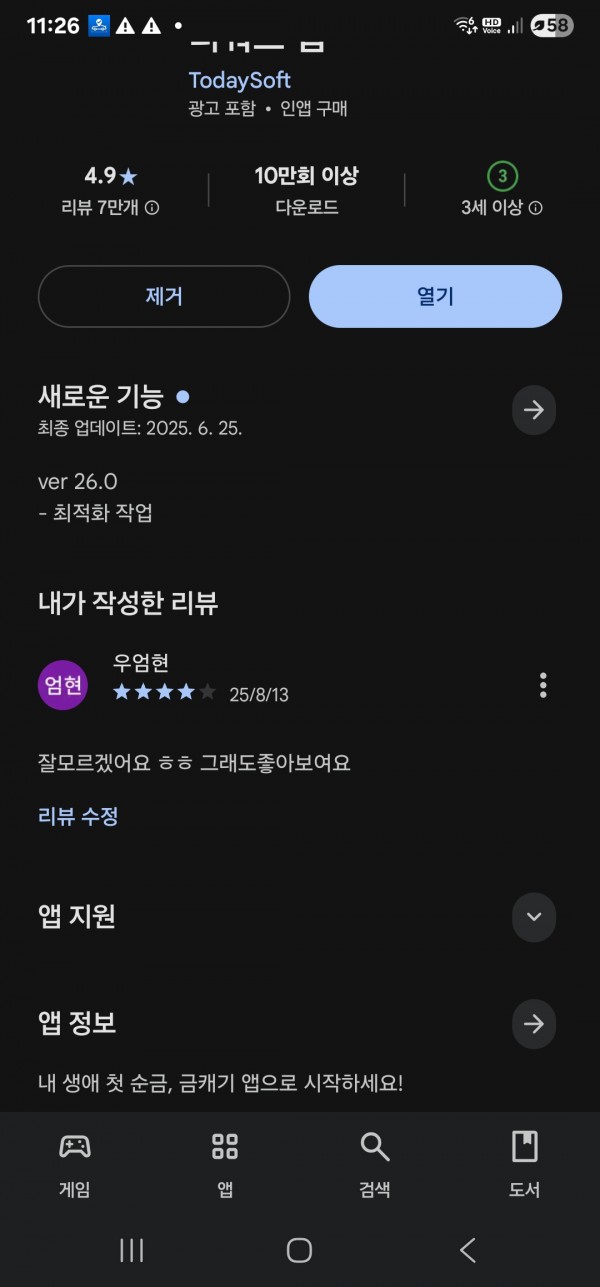
Task: Expand the 앱 지원 section
Action: [534, 917]
